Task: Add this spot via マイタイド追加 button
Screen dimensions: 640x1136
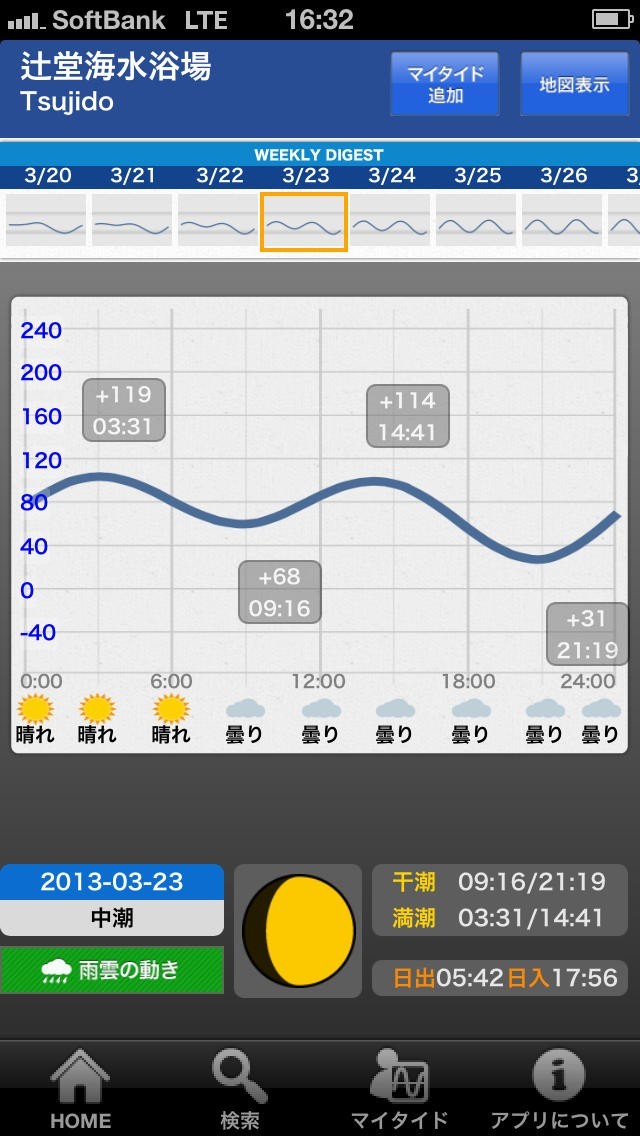Action: 445,84
